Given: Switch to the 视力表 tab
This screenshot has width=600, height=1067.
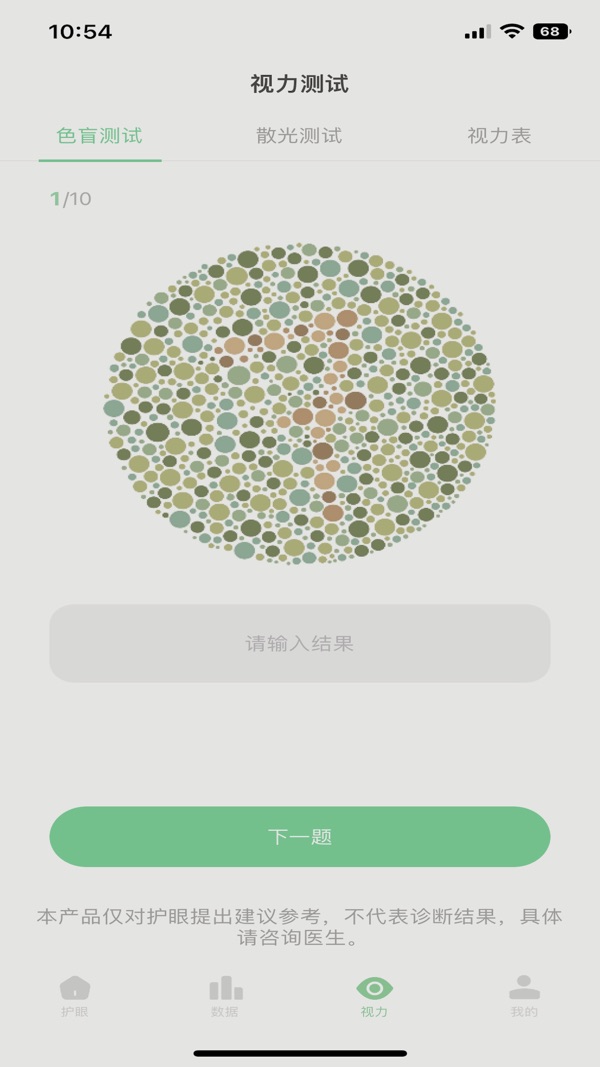Looking at the screenshot, I should coord(499,135).
